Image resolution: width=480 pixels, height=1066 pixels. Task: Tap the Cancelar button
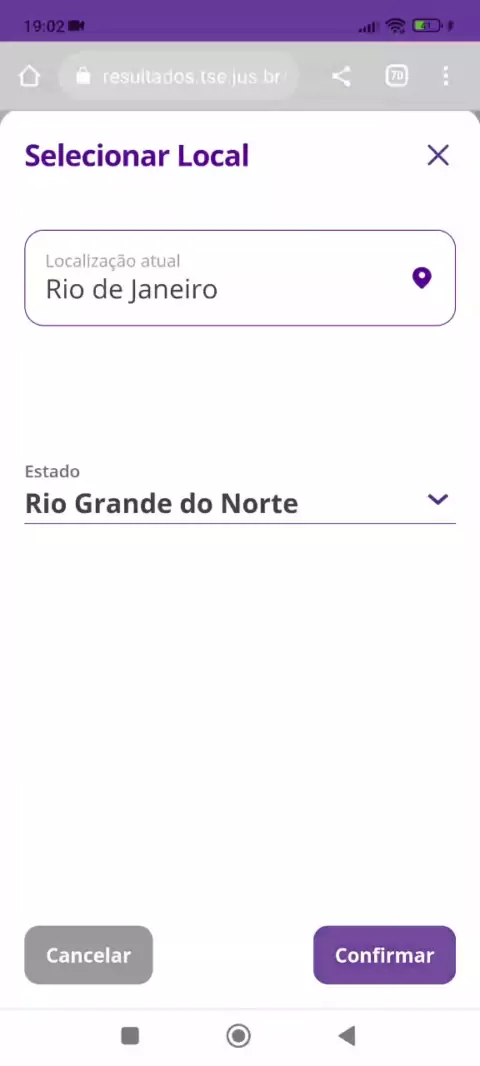(88, 955)
